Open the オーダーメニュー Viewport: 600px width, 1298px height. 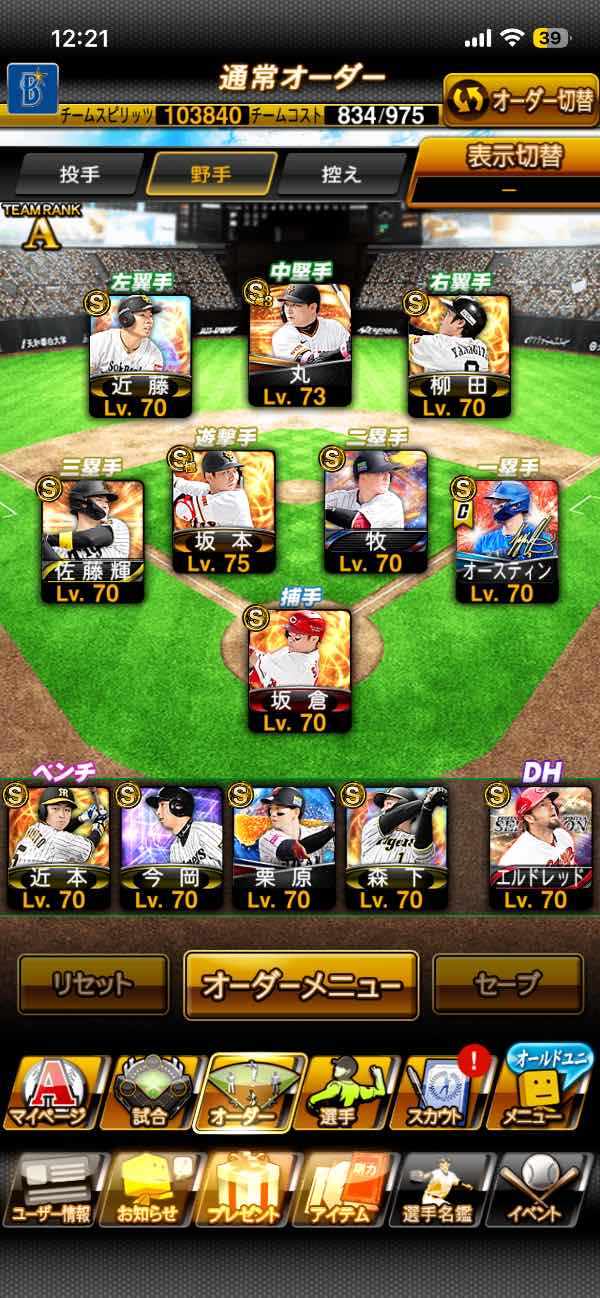[301, 985]
